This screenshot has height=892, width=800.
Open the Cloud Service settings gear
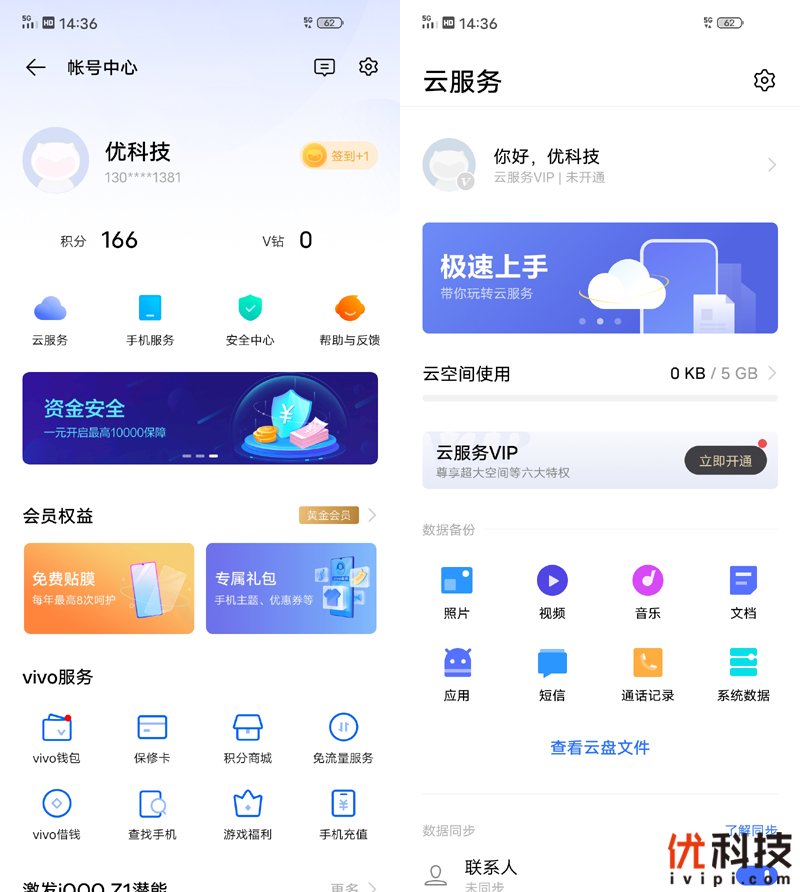coord(765,81)
